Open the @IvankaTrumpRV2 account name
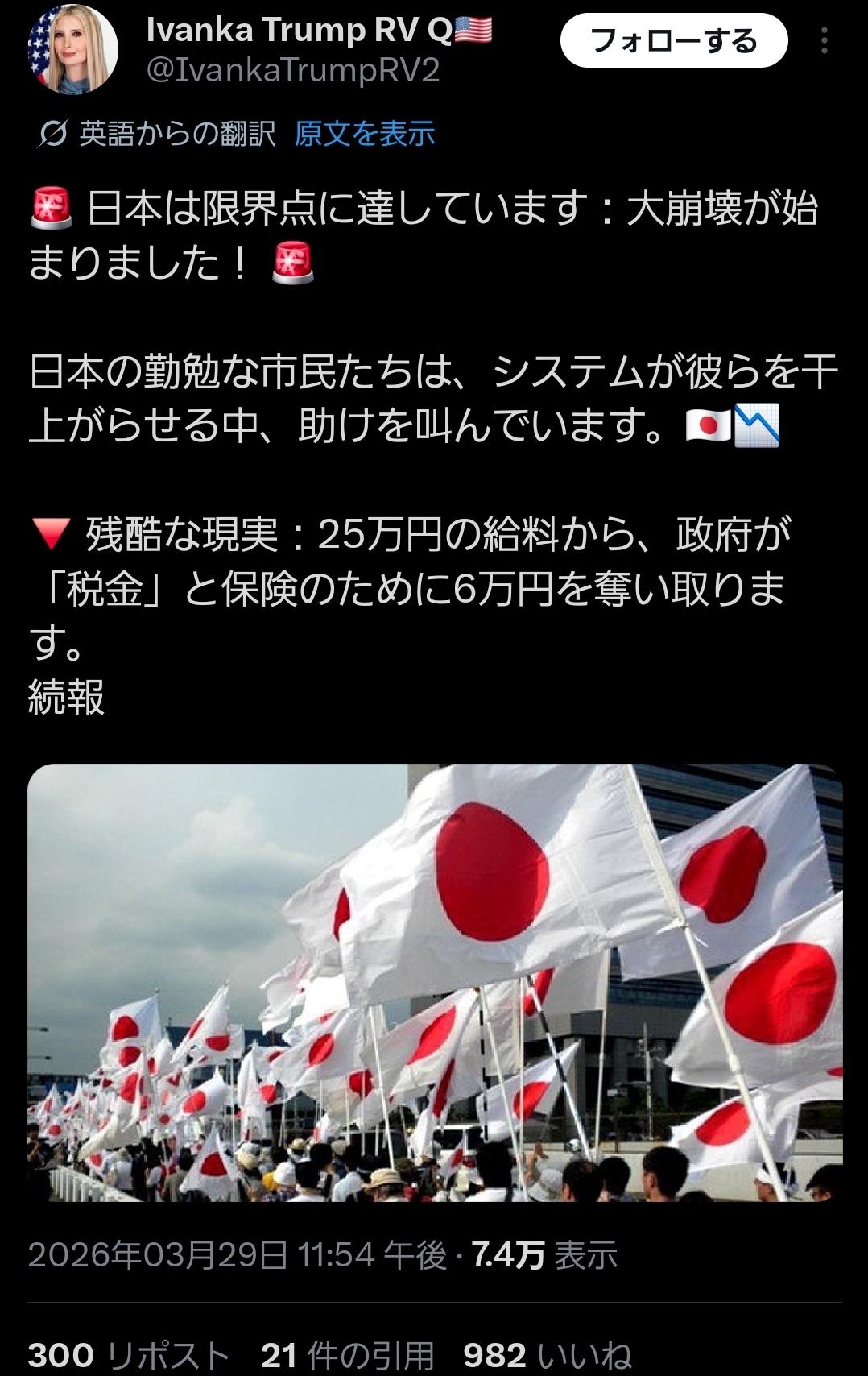868x1376 pixels. (x=293, y=71)
